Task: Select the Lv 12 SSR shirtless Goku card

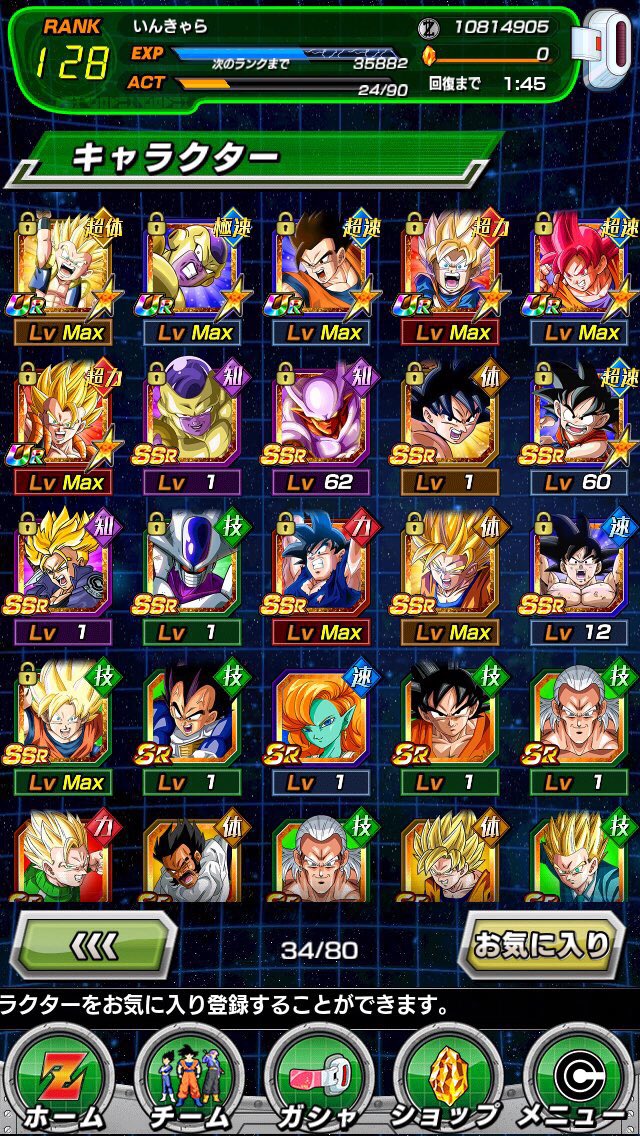Action: pos(580,578)
